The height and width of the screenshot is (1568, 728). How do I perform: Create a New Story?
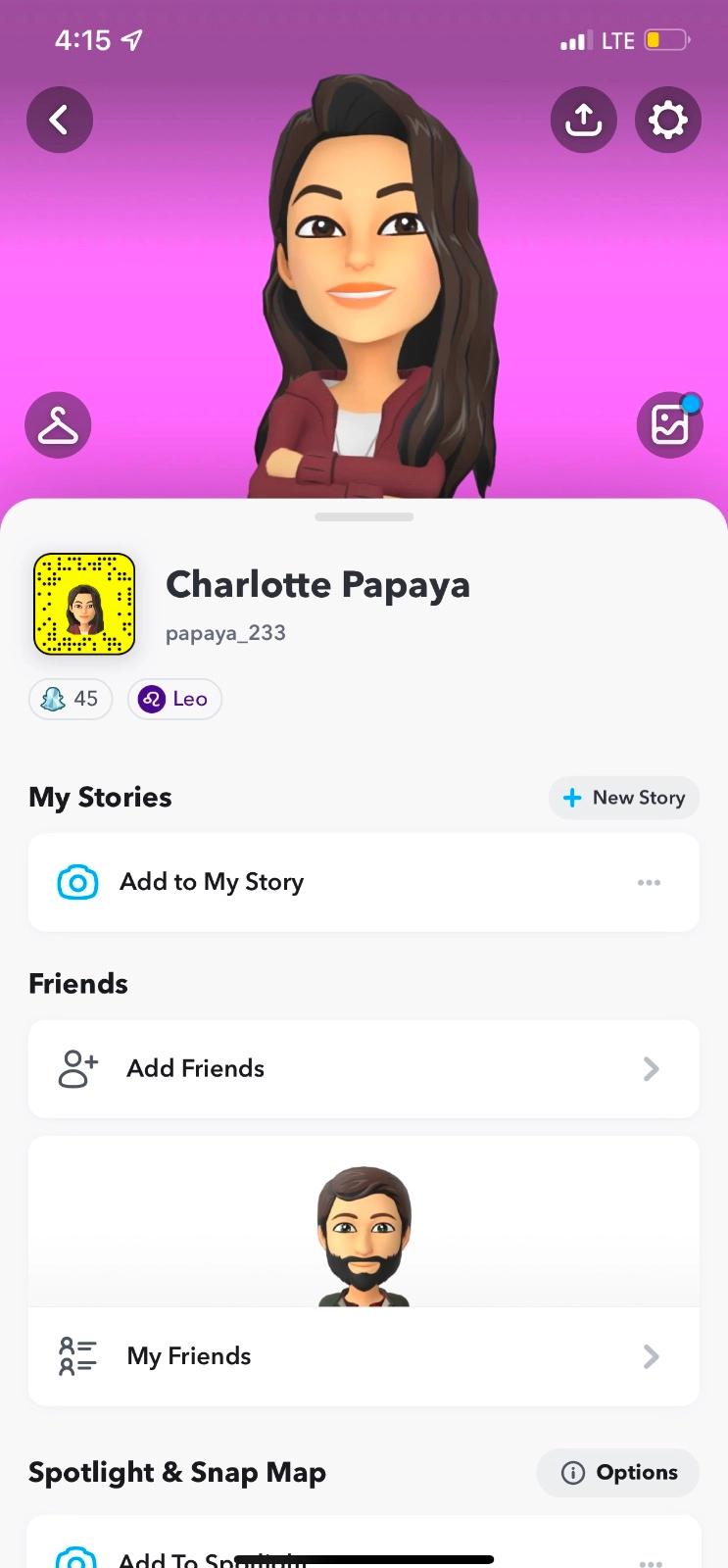pos(624,798)
